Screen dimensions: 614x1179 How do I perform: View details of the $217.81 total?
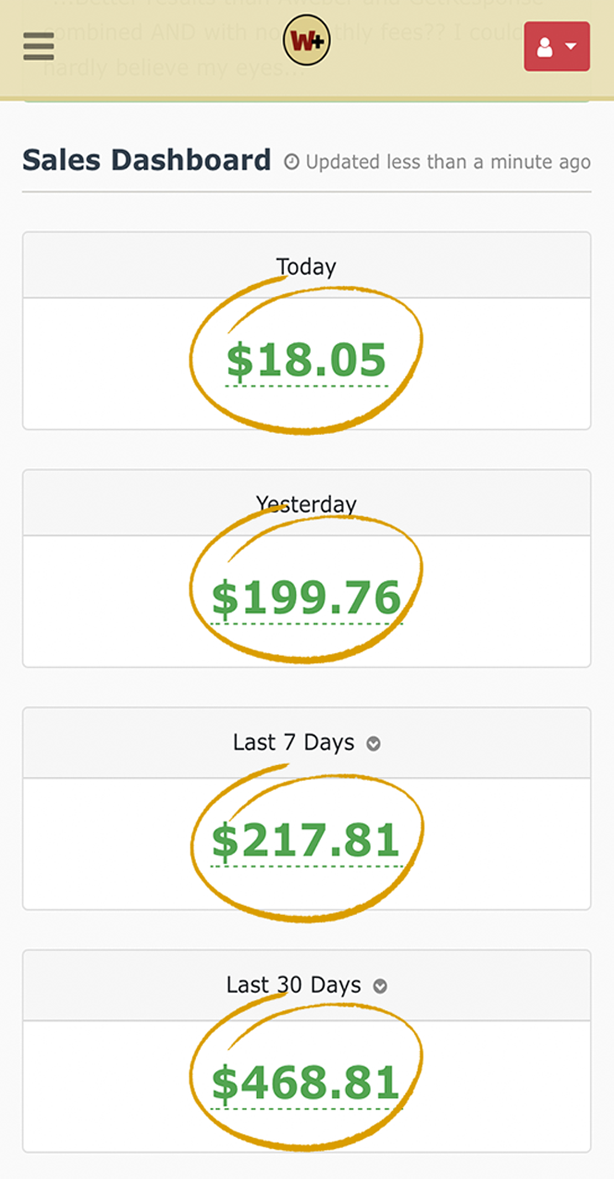click(x=306, y=841)
